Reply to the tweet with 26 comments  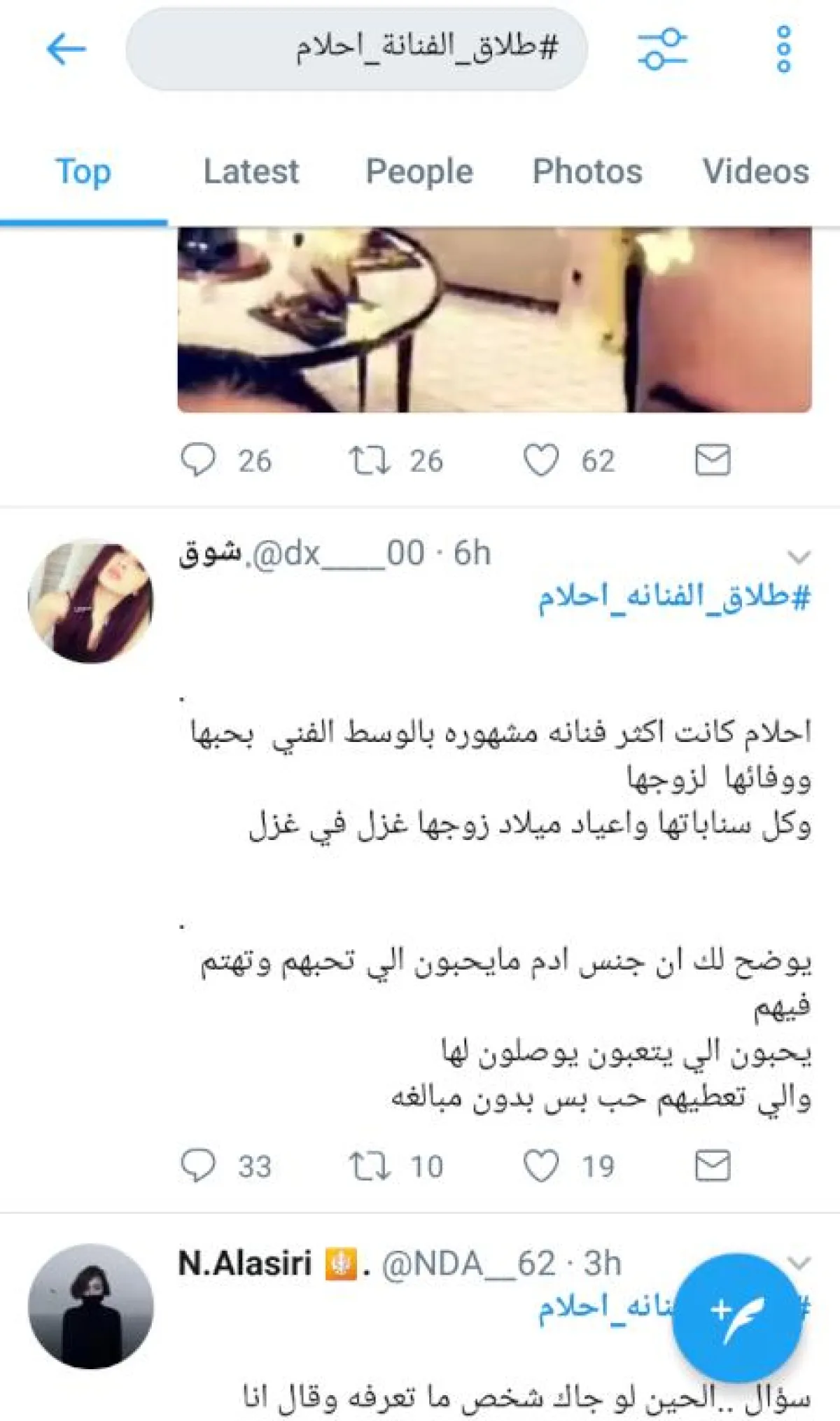[198, 461]
